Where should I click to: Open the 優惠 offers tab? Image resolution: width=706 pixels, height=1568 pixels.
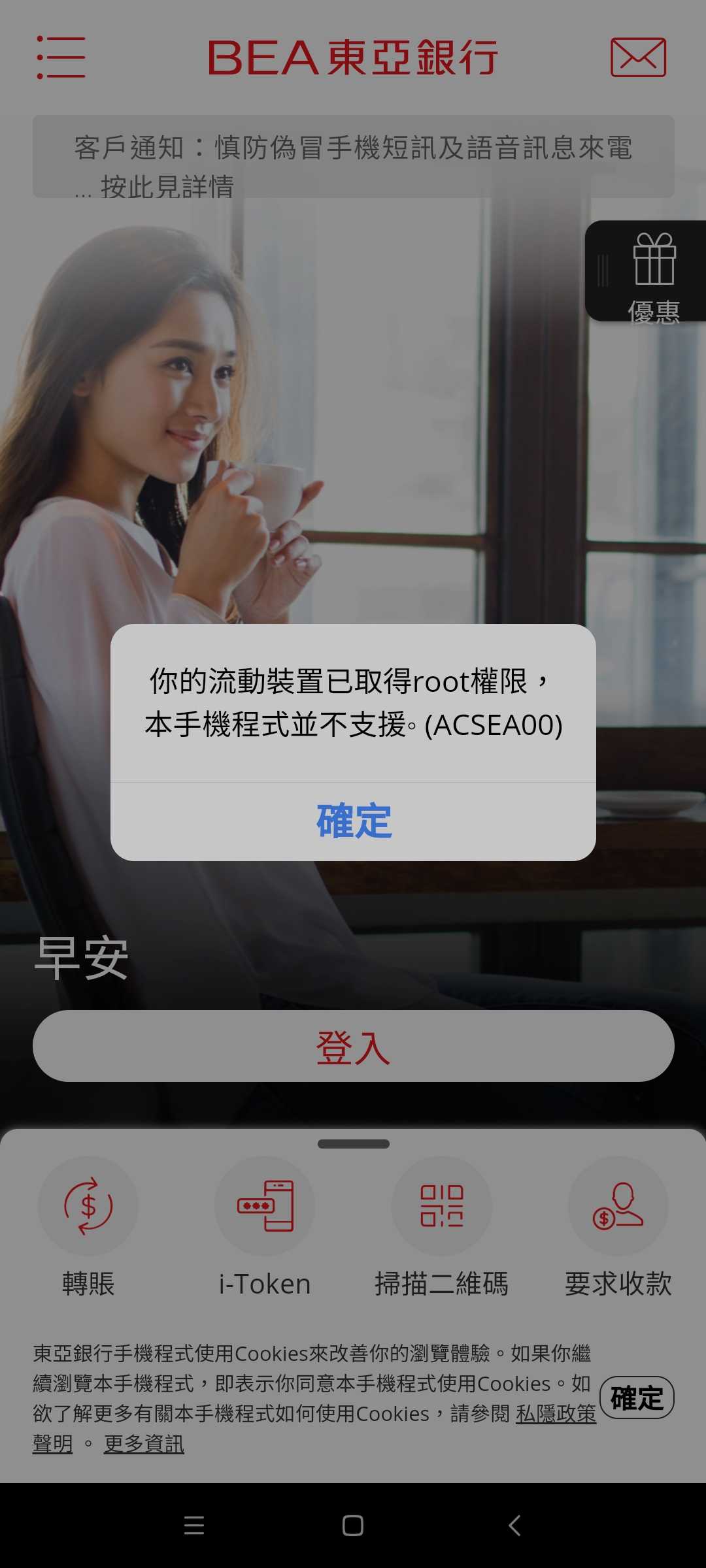(x=653, y=273)
